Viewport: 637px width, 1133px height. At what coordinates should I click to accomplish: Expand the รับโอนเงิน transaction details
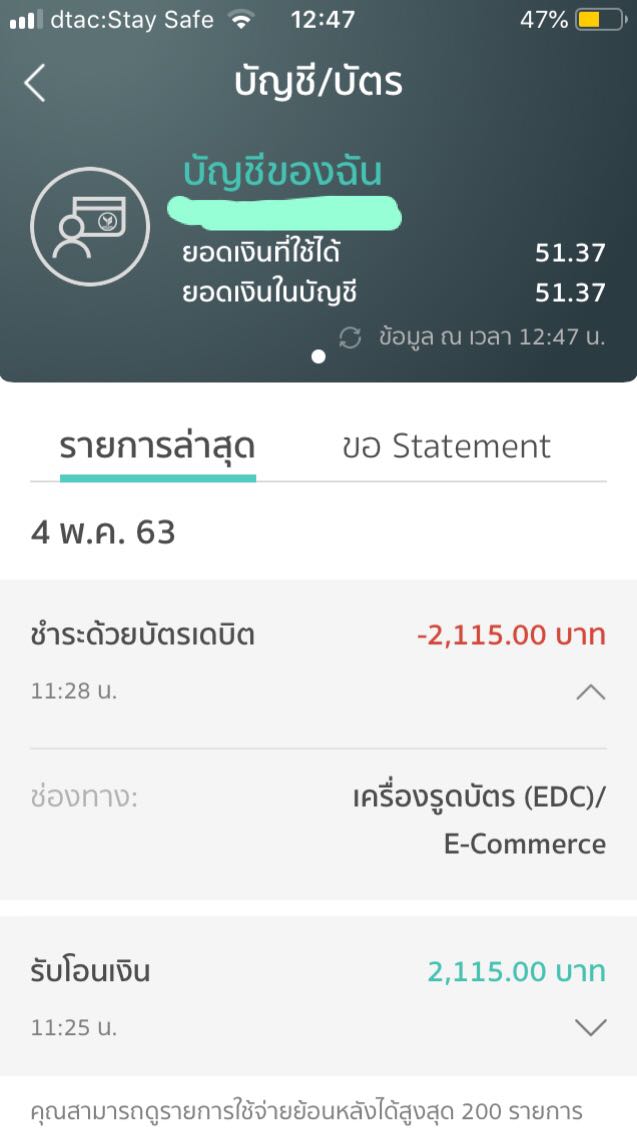591,1027
